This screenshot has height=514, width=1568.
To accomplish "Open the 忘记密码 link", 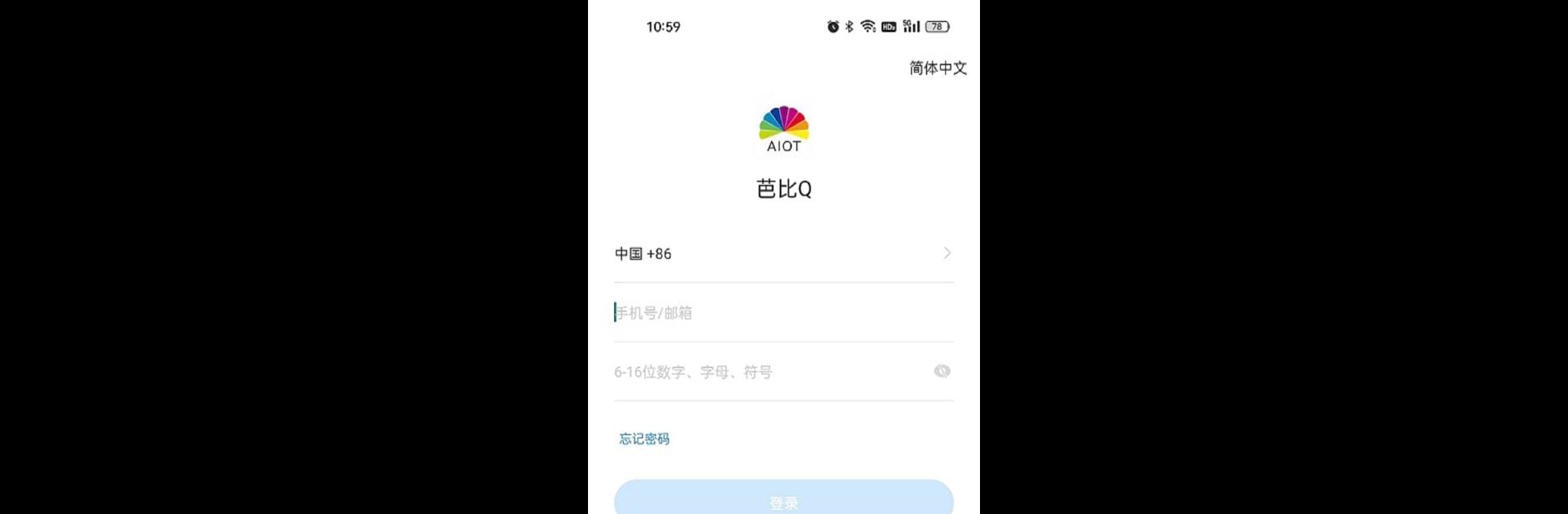I will 644,439.
